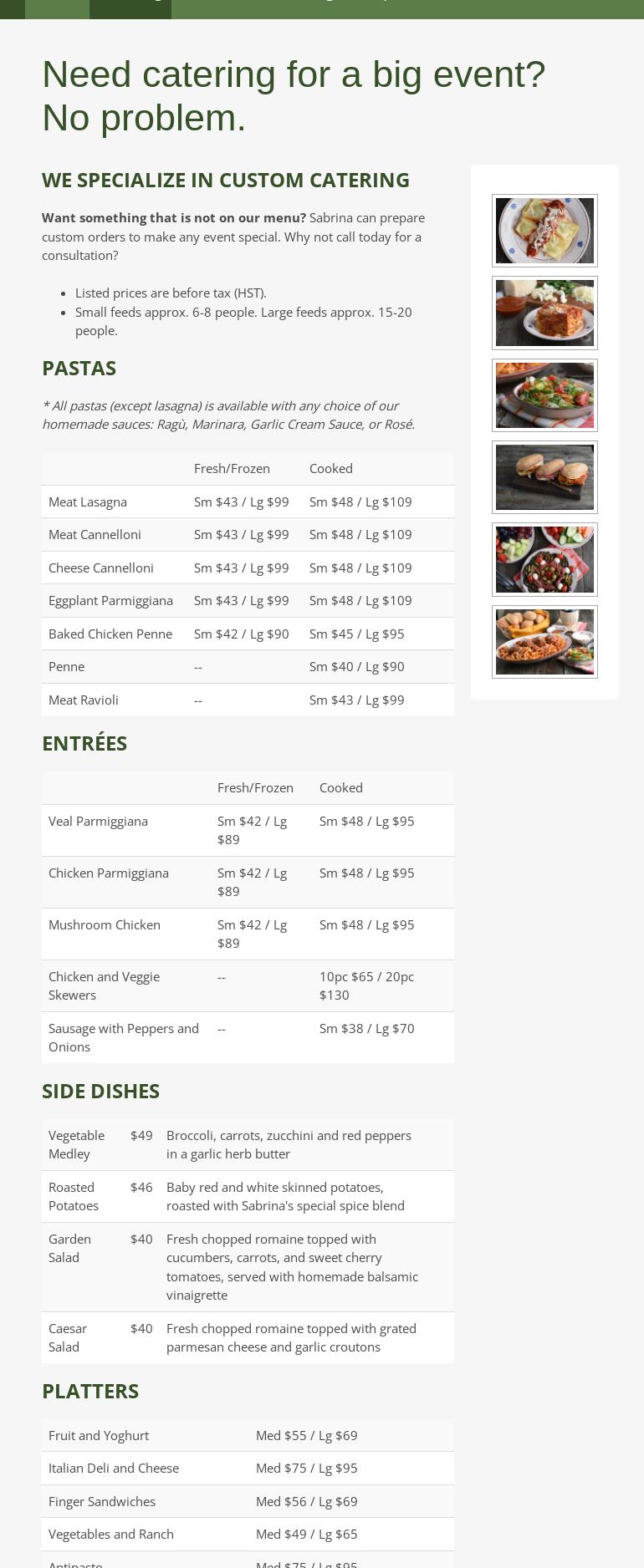
Task: Click the garden salad bowl photo
Action: coord(544,395)
